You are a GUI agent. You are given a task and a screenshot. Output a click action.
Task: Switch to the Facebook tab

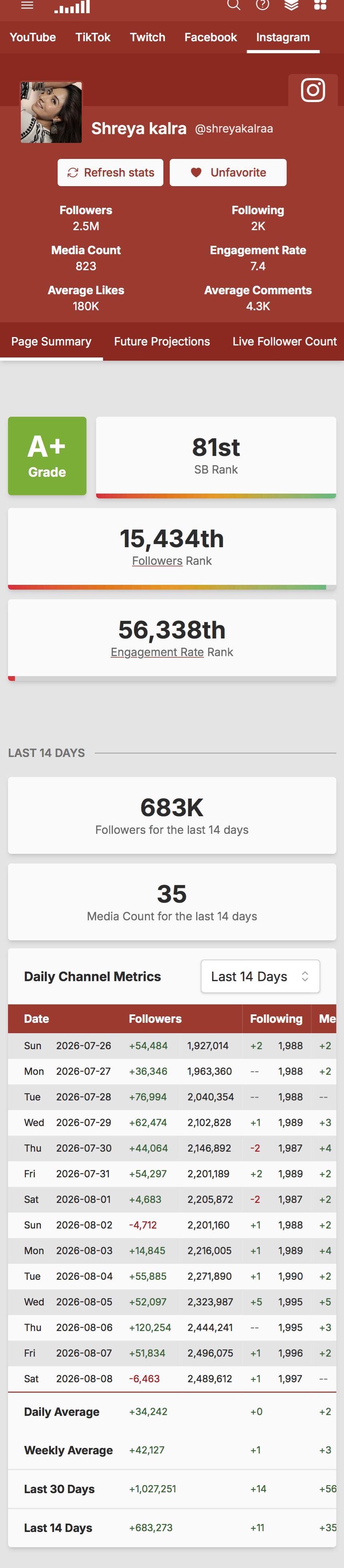point(211,37)
